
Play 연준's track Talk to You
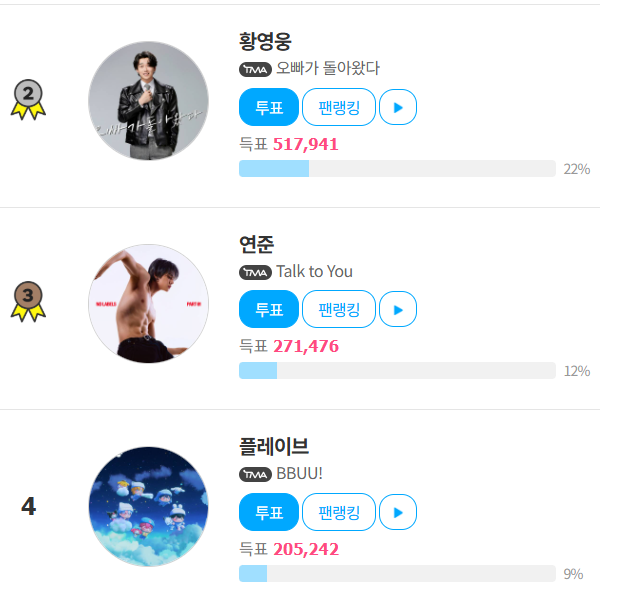398,309
